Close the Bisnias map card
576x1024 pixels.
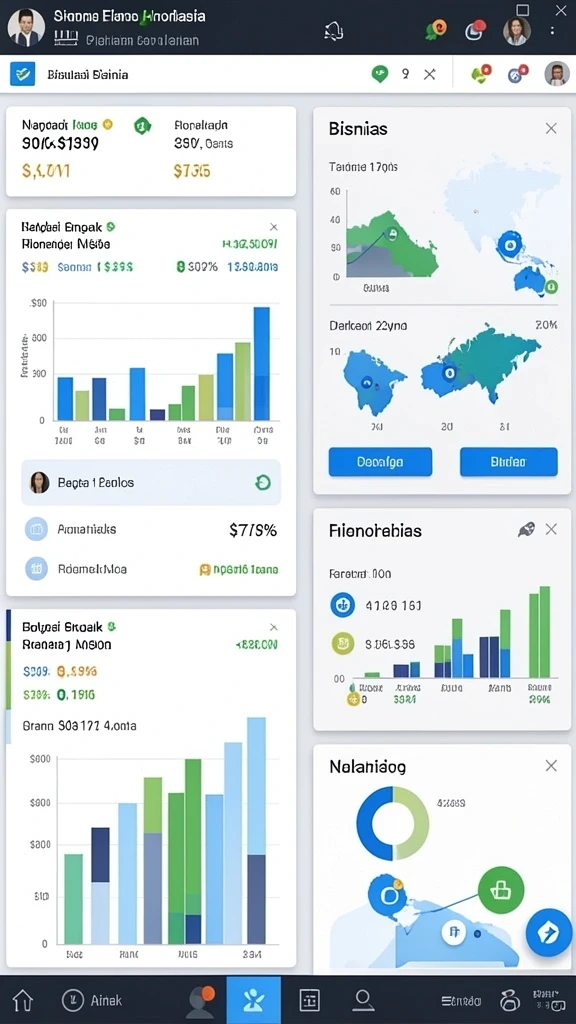coord(551,129)
